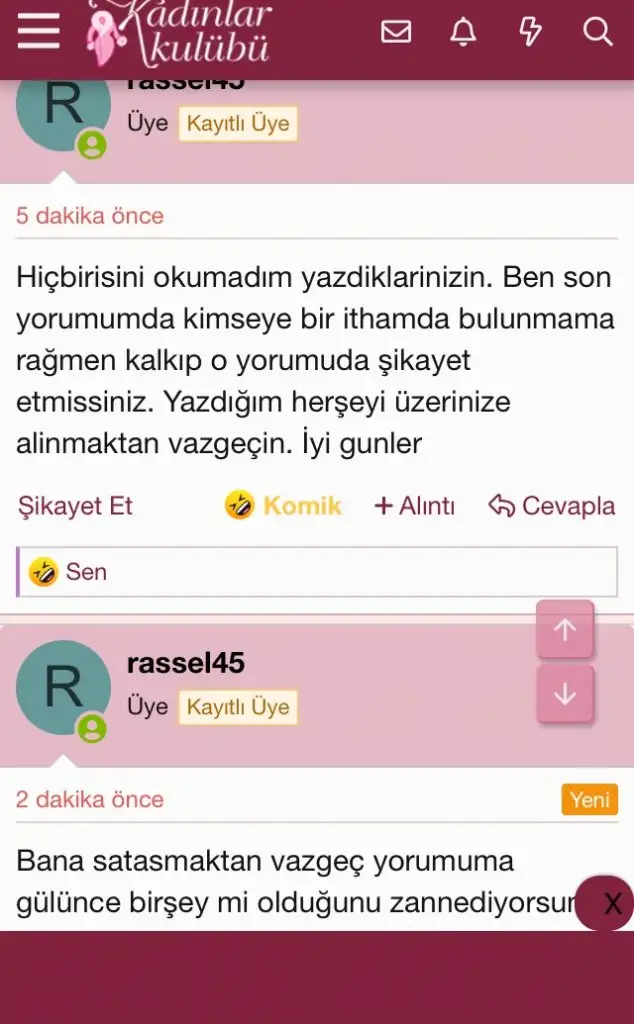Screen dimensions: 634x1024
Task: Tap Şikayet Et to report the post
Action: click(75, 506)
